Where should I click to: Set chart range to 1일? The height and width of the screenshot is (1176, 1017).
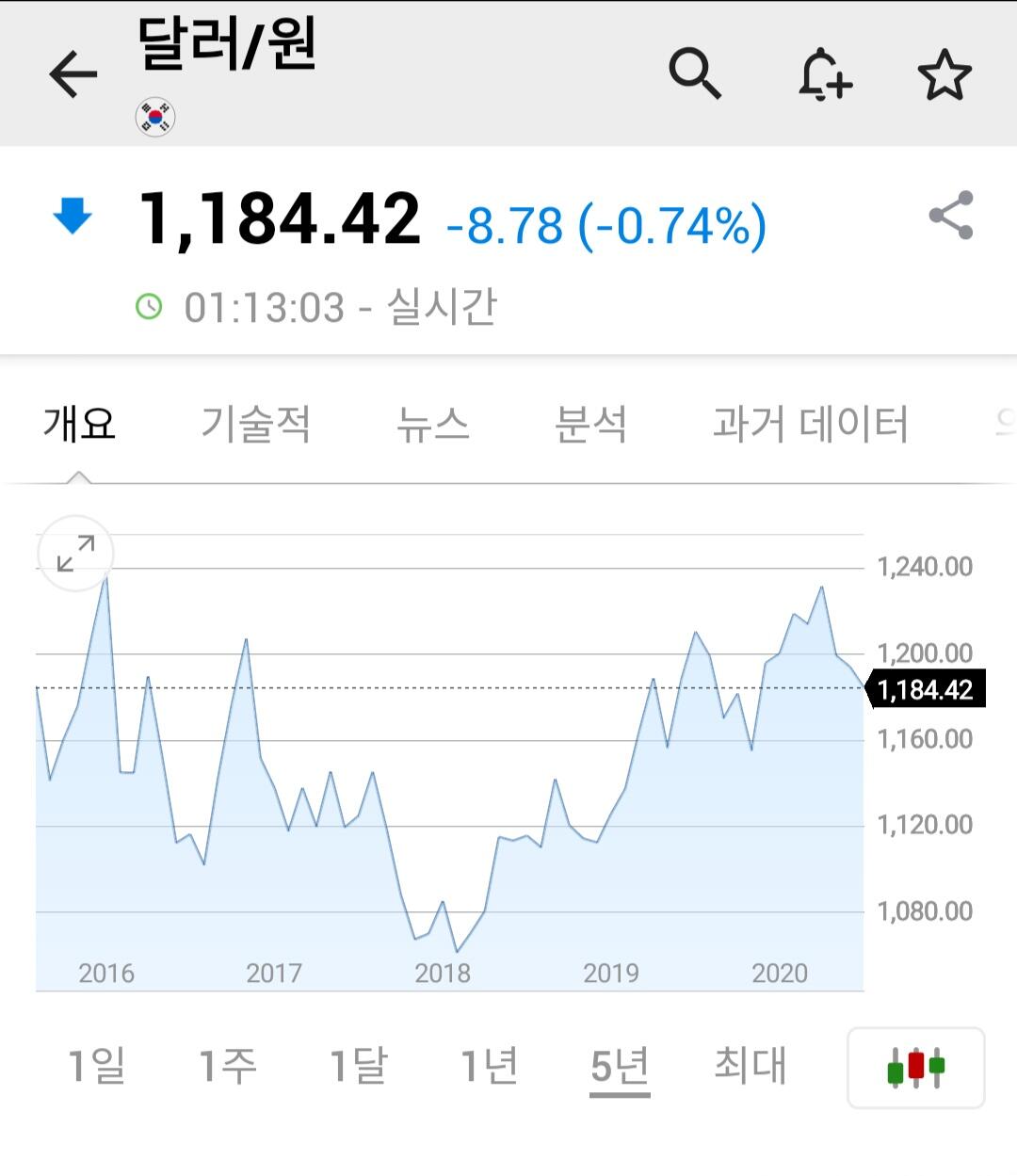97,1066
